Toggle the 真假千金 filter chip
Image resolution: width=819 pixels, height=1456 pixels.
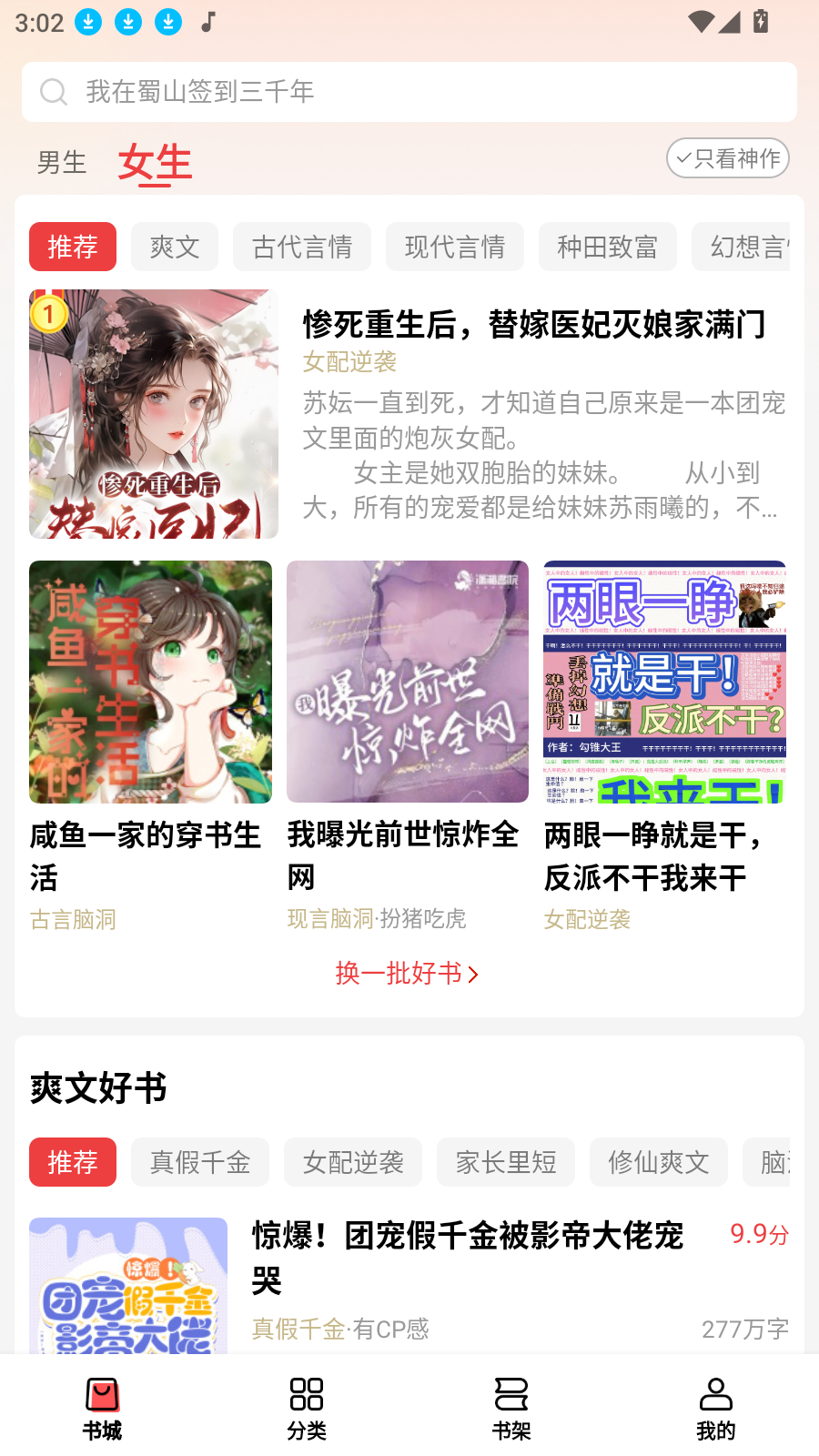click(200, 1162)
